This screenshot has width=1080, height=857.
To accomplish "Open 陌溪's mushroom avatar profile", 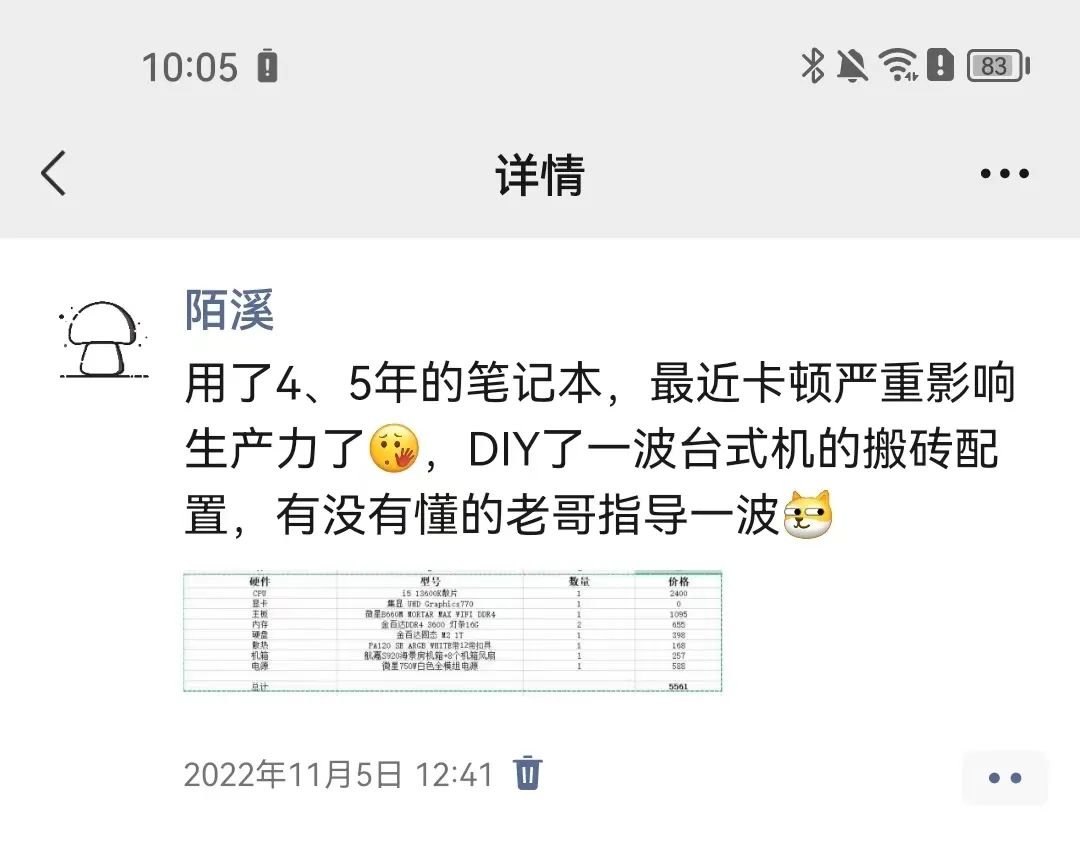I will point(103,340).
